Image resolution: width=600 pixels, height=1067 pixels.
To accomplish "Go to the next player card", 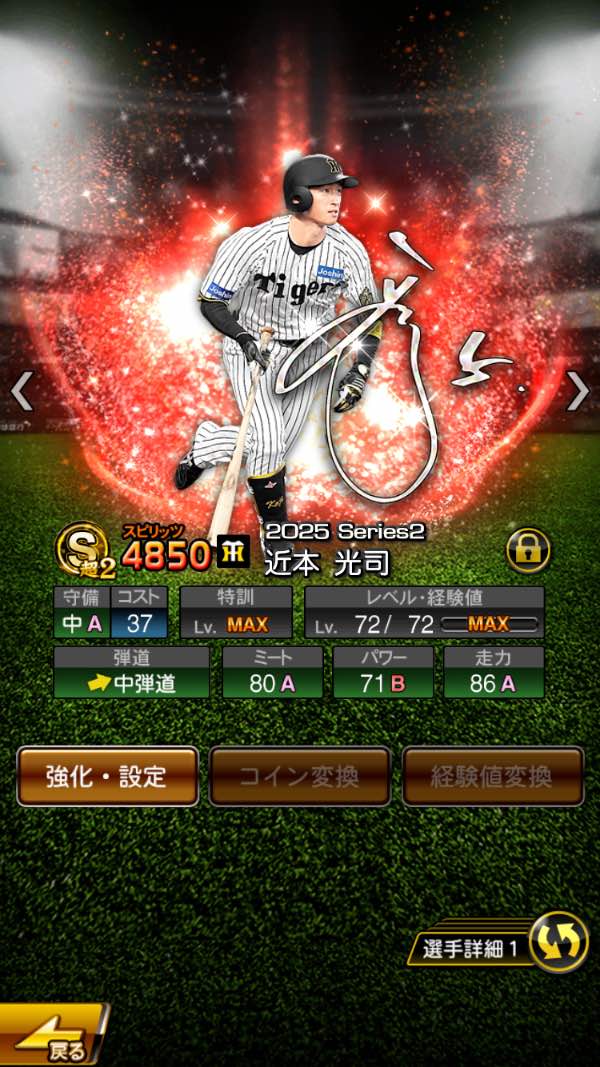I will coord(578,391).
